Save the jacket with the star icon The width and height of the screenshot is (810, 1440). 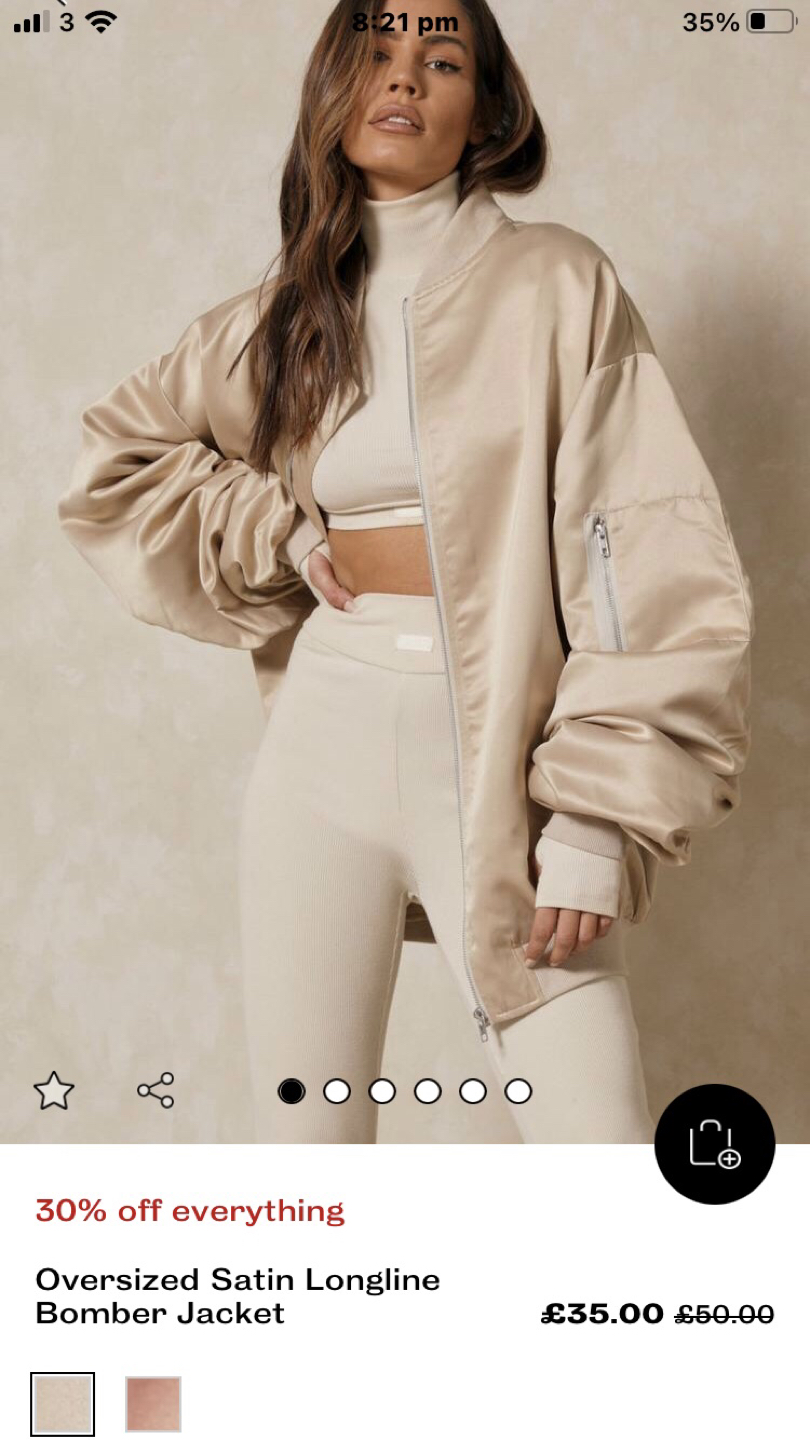[x=54, y=1090]
